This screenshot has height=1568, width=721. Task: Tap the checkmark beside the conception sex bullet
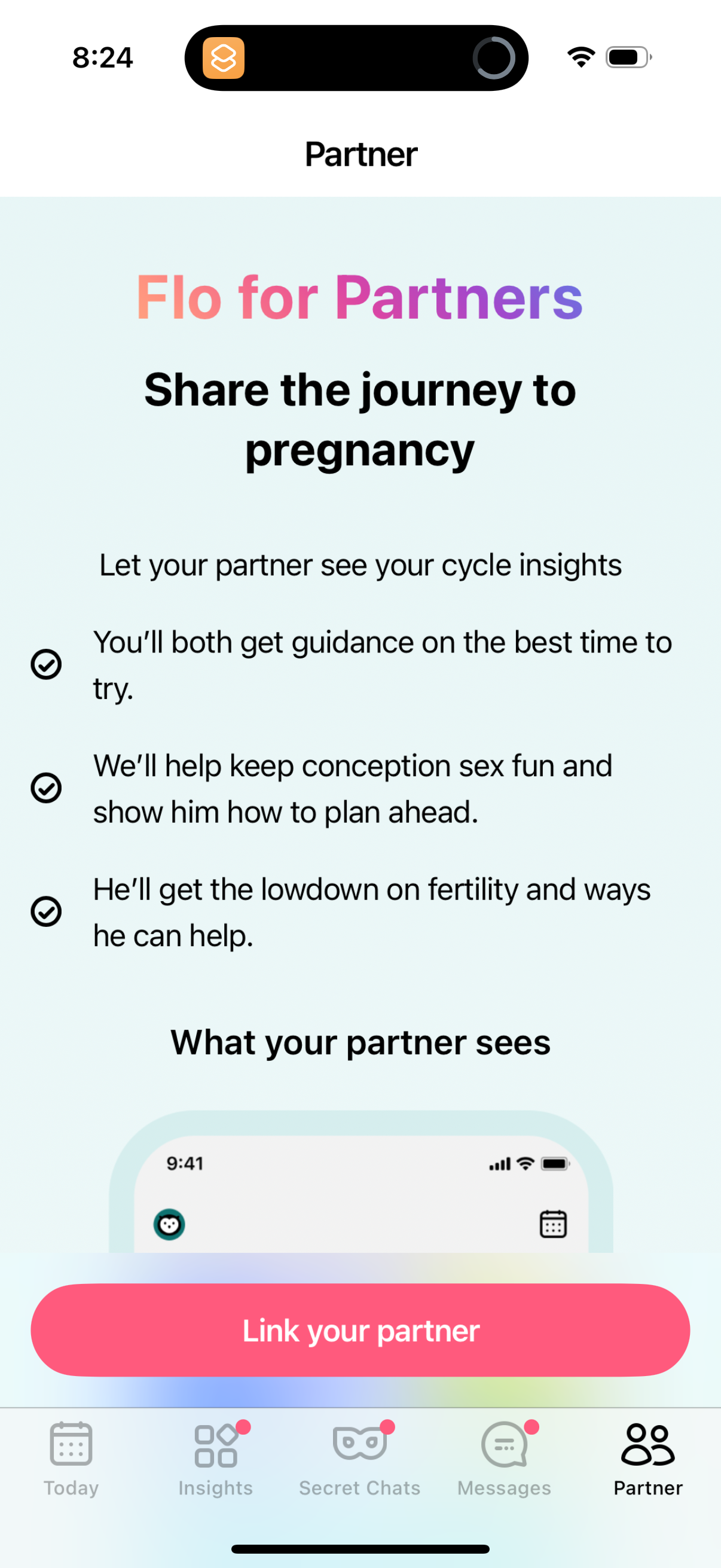[47, 788]
